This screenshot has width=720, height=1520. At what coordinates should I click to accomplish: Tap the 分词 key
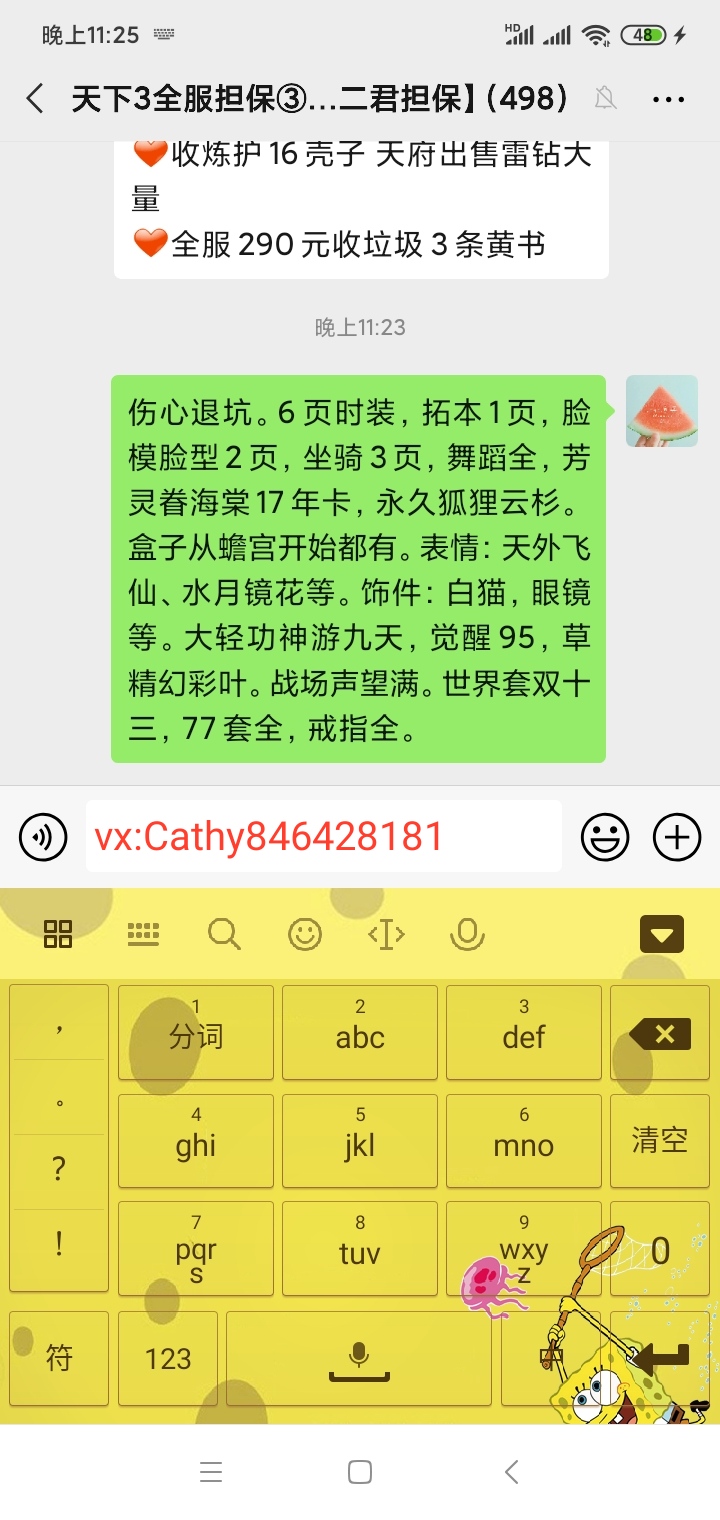[x=196, y=1034]
